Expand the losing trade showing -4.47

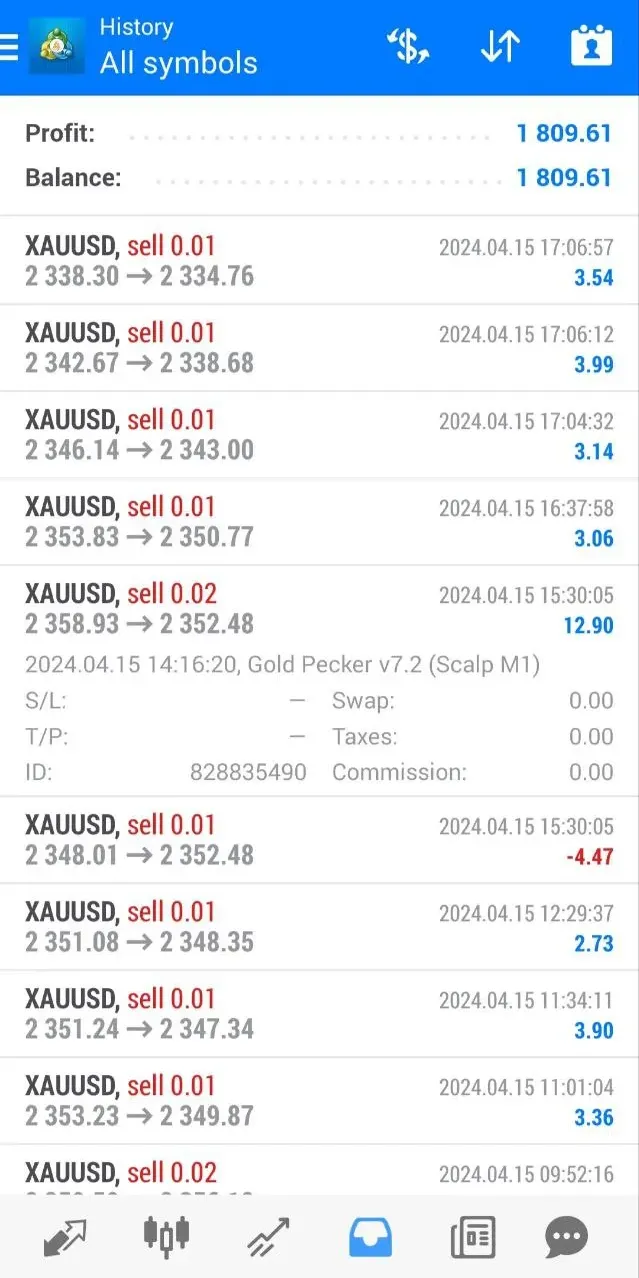(319, 840)
